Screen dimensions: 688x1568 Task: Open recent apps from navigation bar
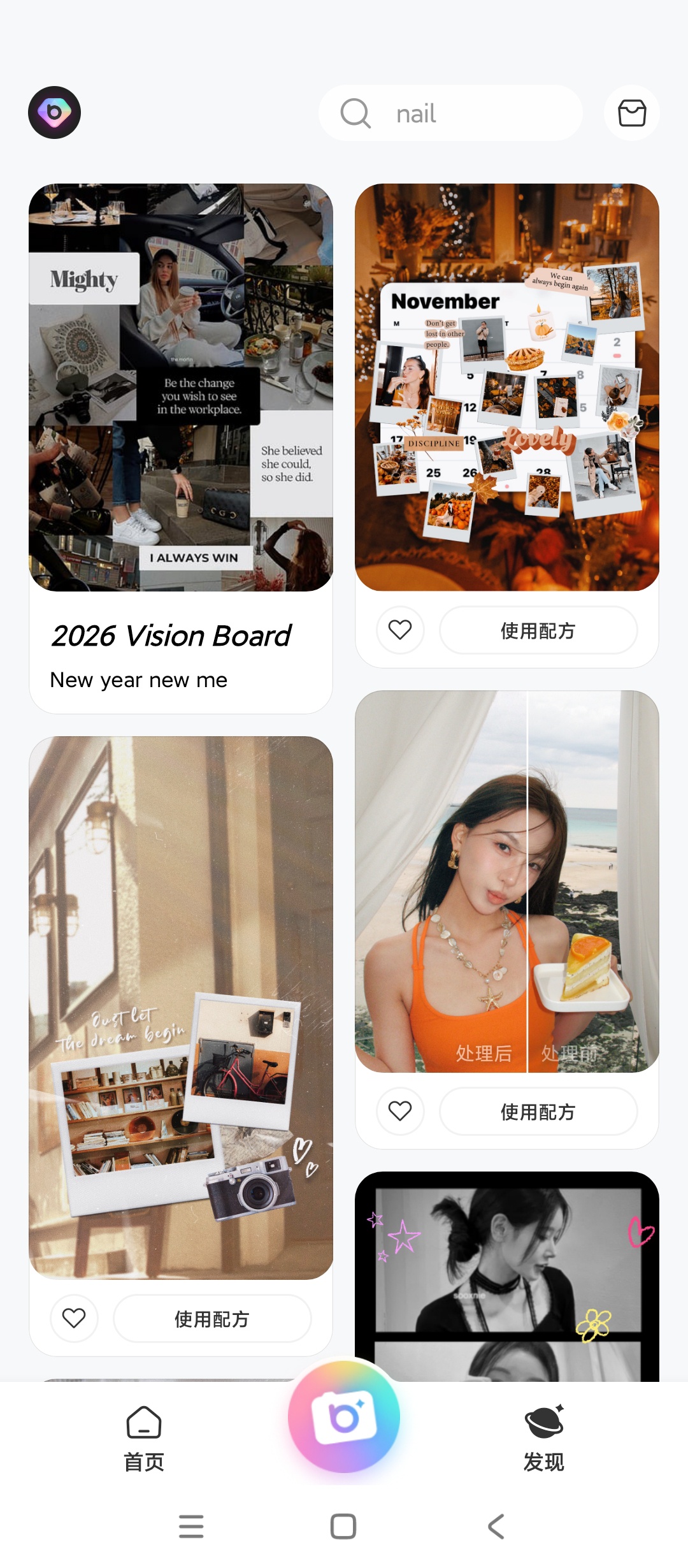coord(191,1527)
